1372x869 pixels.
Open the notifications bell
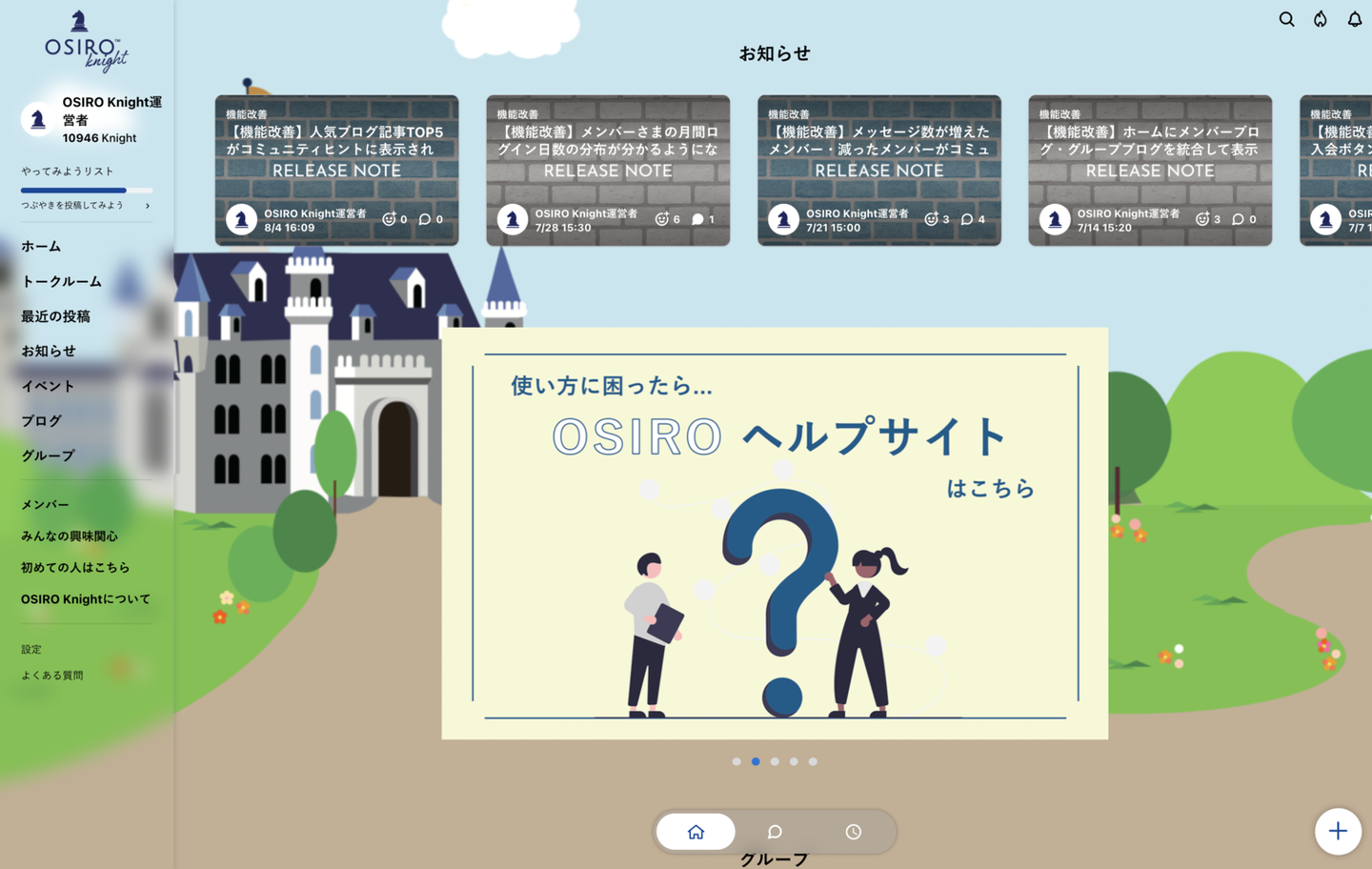click(1354, 19)
